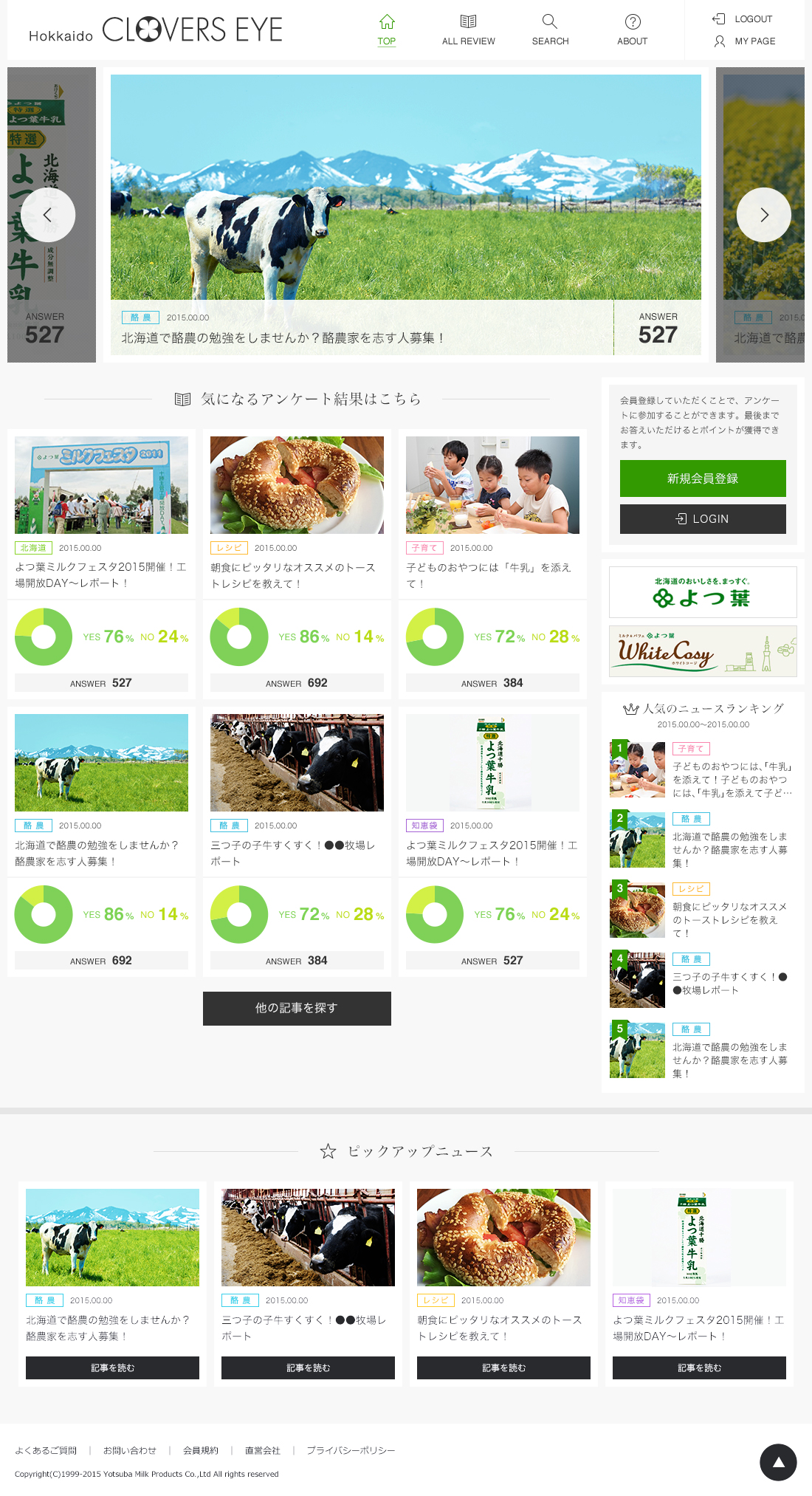Tap 記事を読む under the milk carton pickup

point(699,1368)
